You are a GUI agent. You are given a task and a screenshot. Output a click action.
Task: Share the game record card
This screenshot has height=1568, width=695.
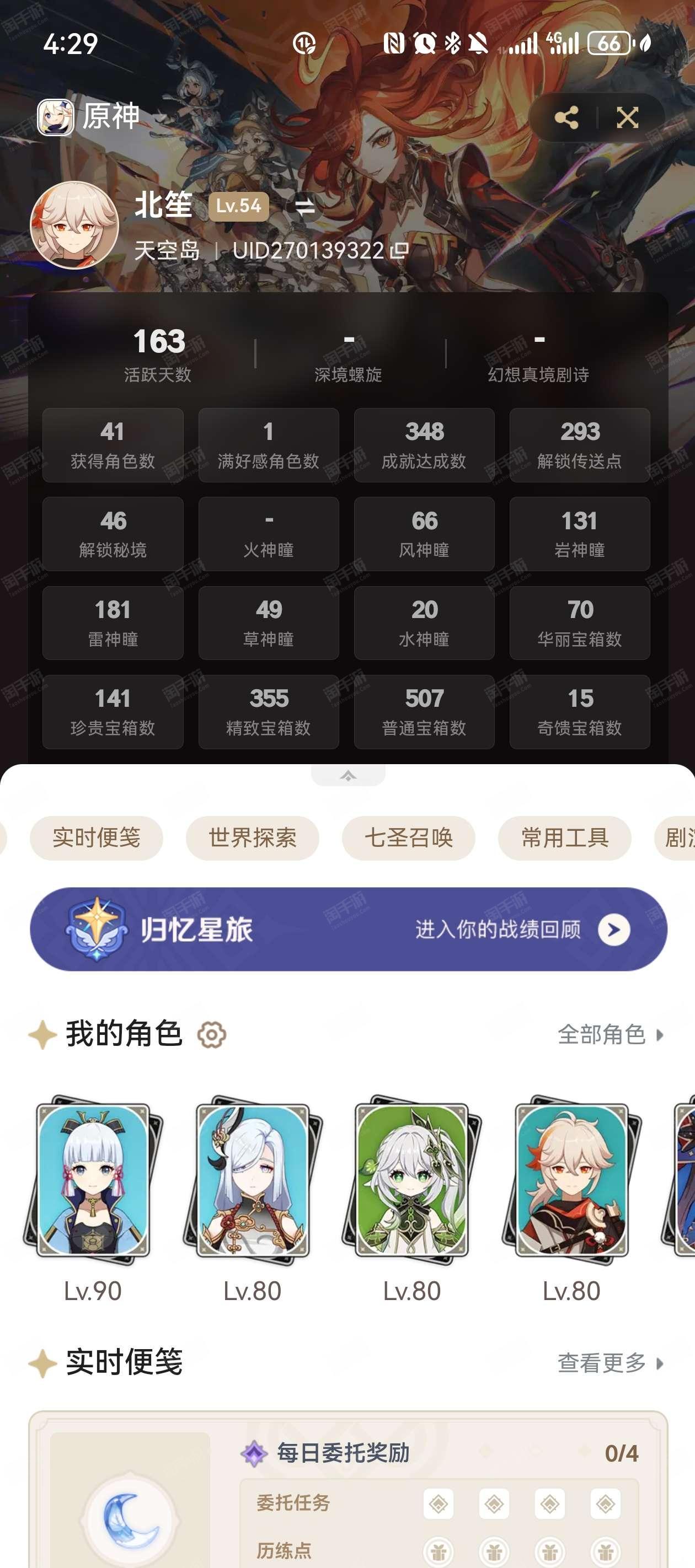coord(566,117)
